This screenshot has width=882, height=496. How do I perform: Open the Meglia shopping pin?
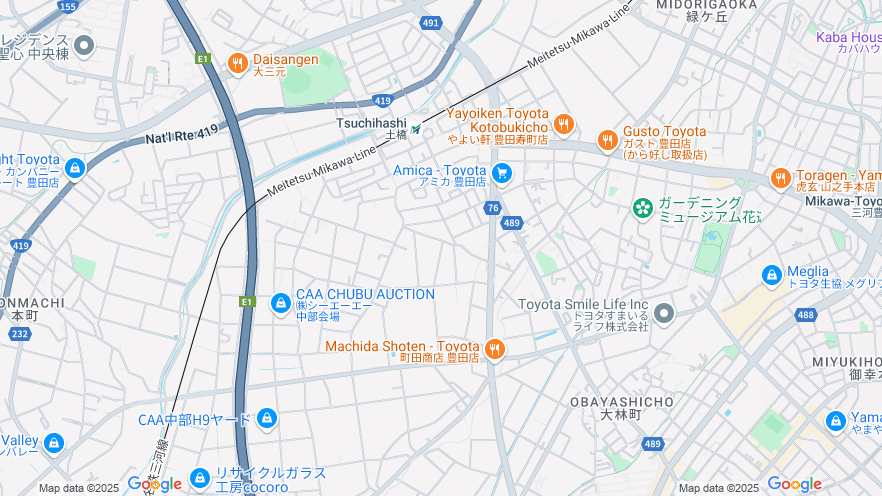(x=771, y=275)
